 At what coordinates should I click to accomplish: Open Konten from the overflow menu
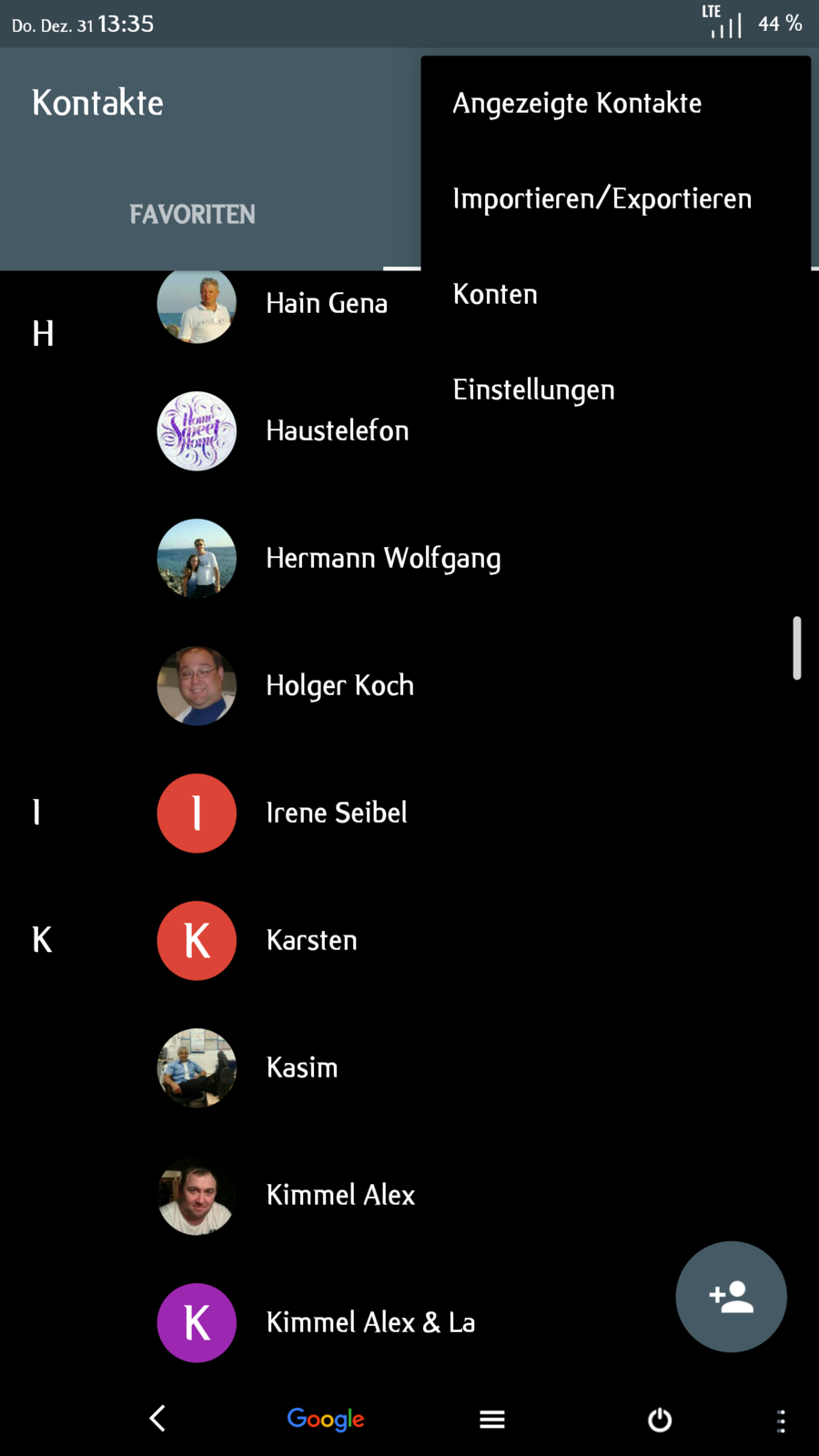496,295
